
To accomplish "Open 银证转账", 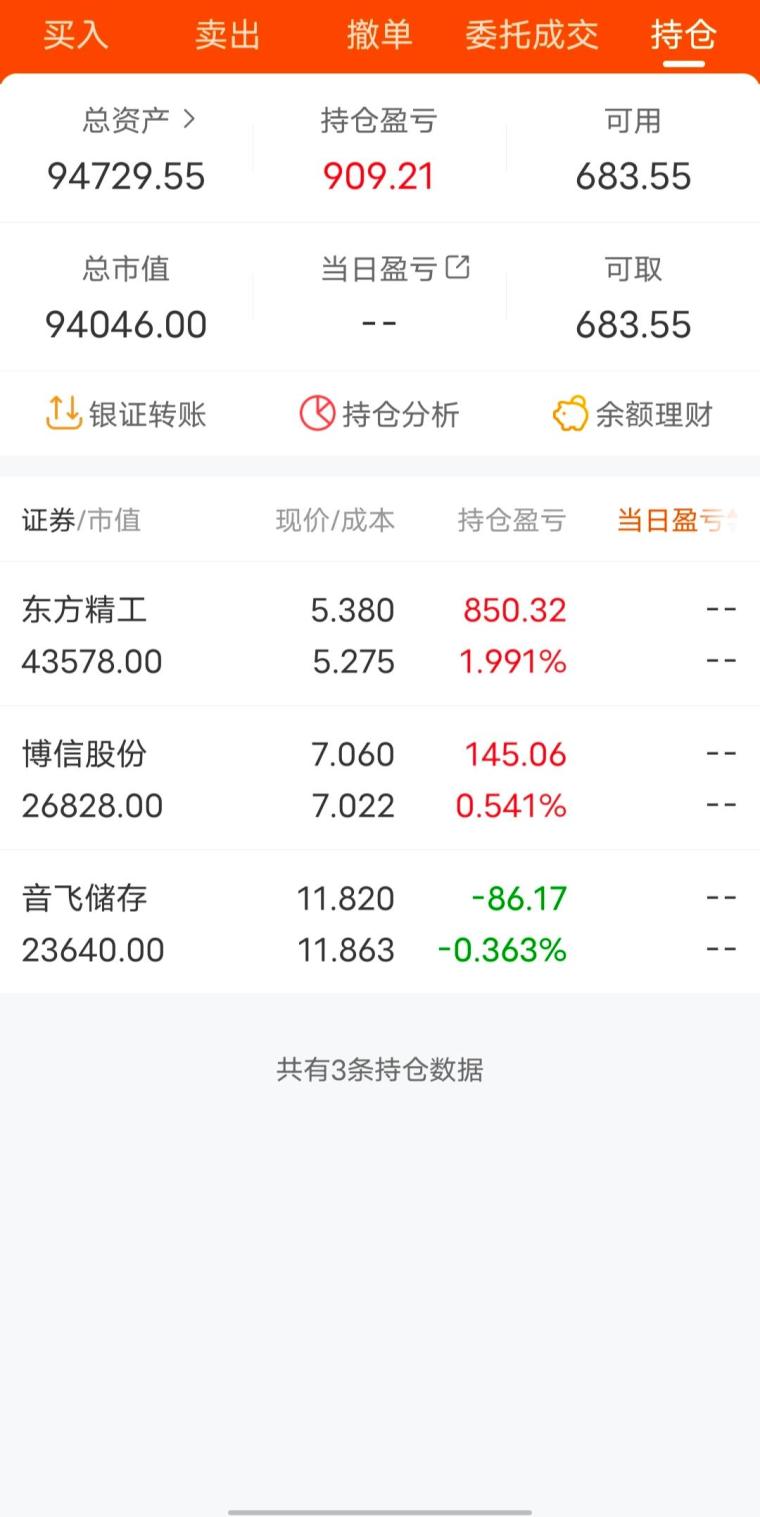I will tap(126, 414).
